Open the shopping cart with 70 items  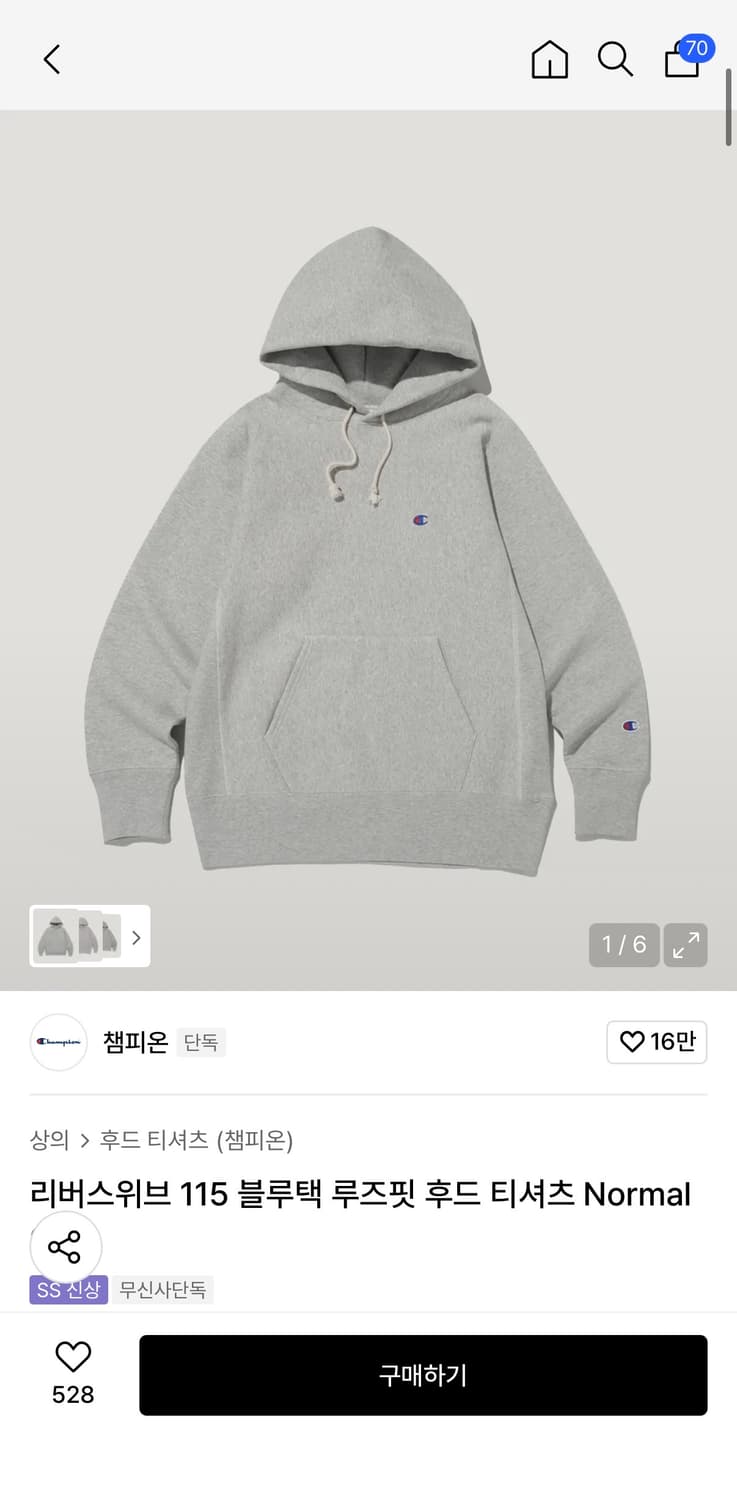(x=681, y=63)
